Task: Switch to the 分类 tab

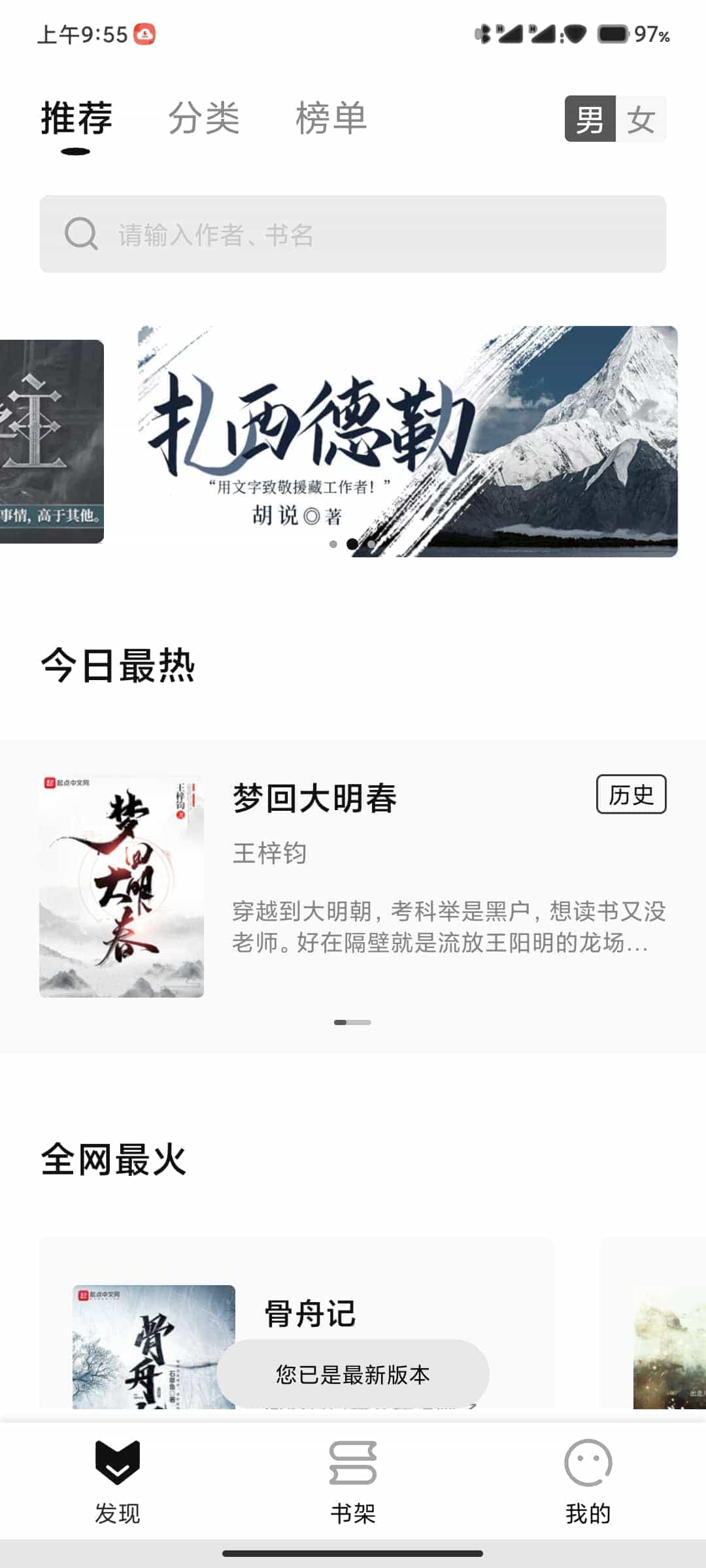Action: point(204,118)
